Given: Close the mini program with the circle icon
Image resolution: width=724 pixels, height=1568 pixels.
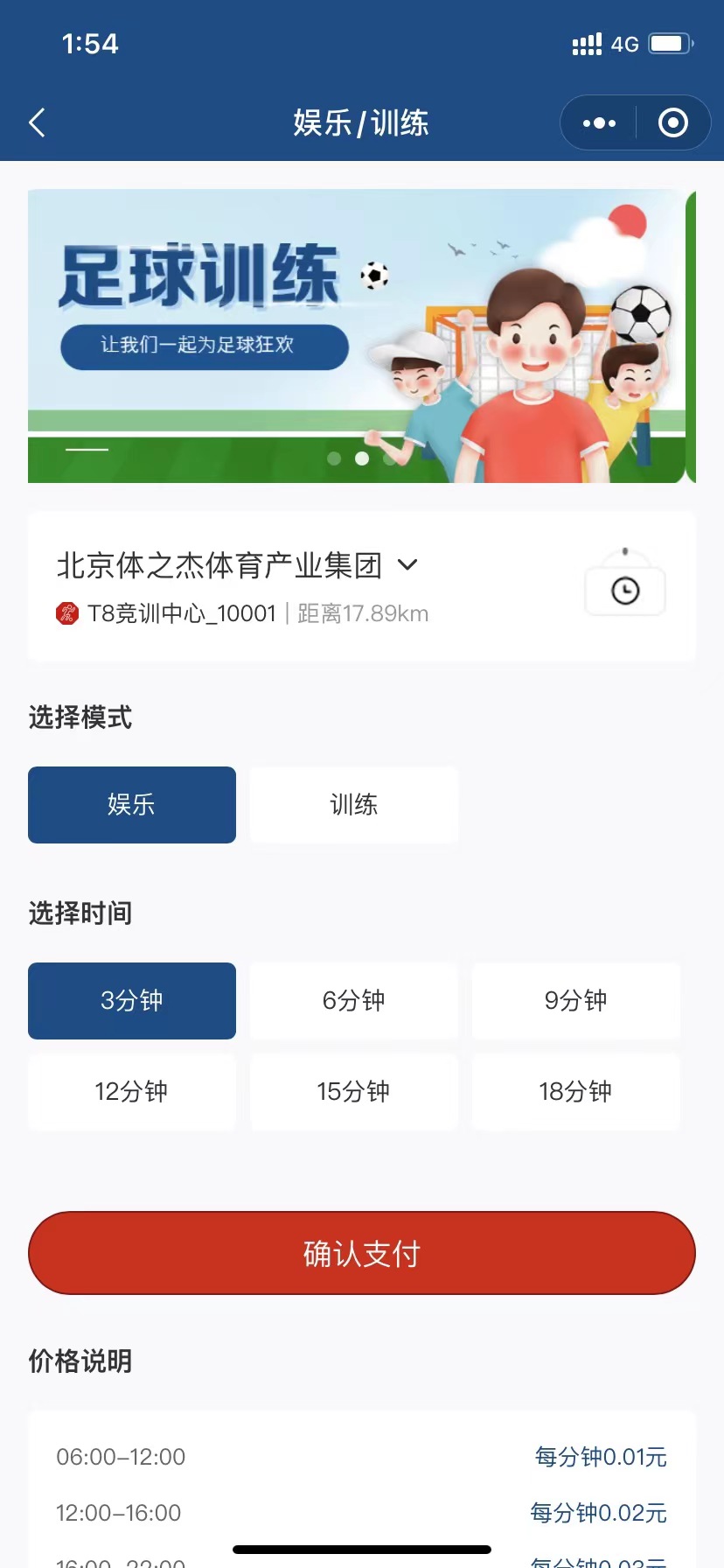Looking at the screenshot, I should click(x=672, y=123).
